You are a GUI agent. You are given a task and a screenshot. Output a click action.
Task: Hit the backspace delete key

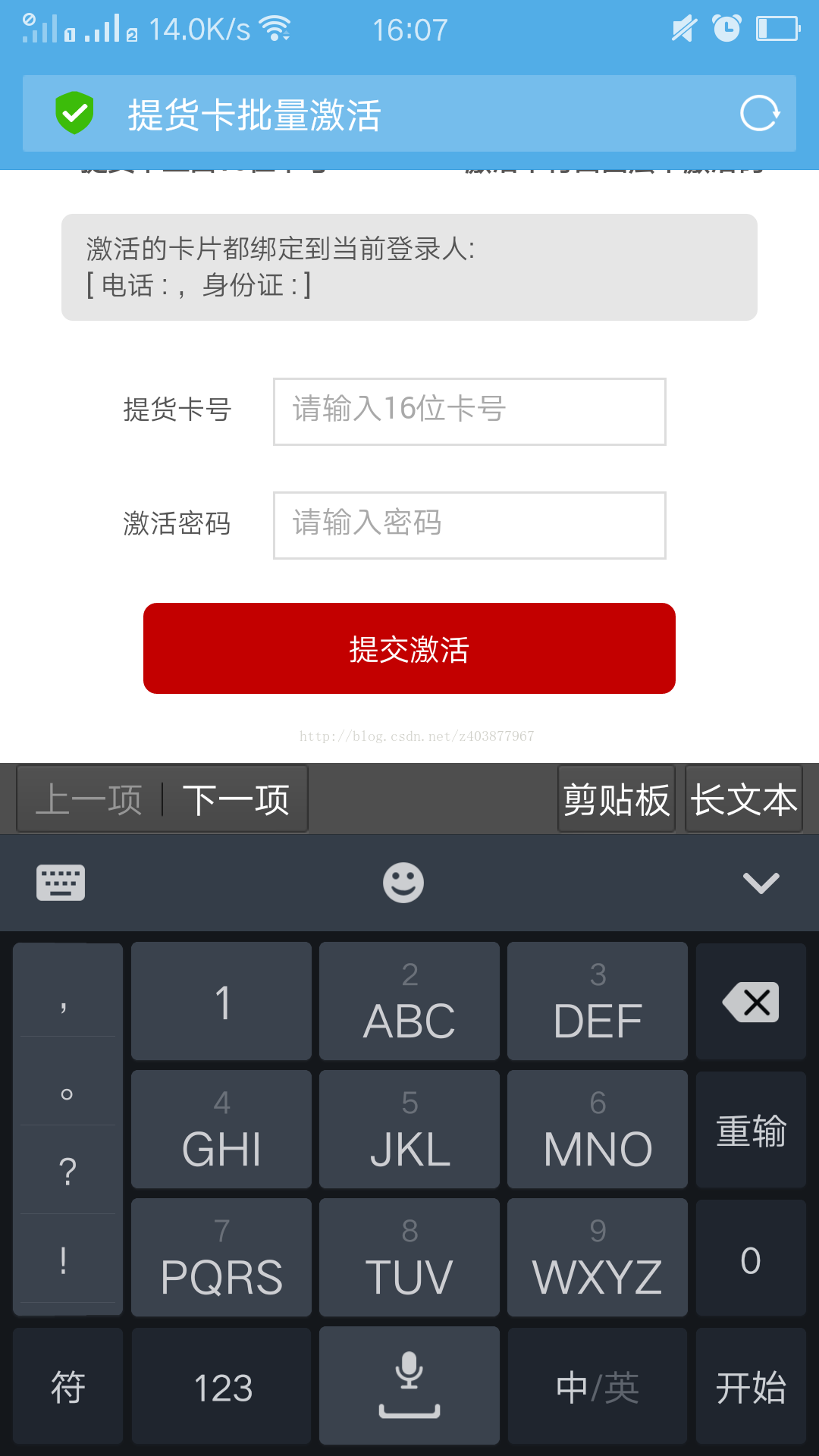pyautogui.click(x=751, y=1002)
